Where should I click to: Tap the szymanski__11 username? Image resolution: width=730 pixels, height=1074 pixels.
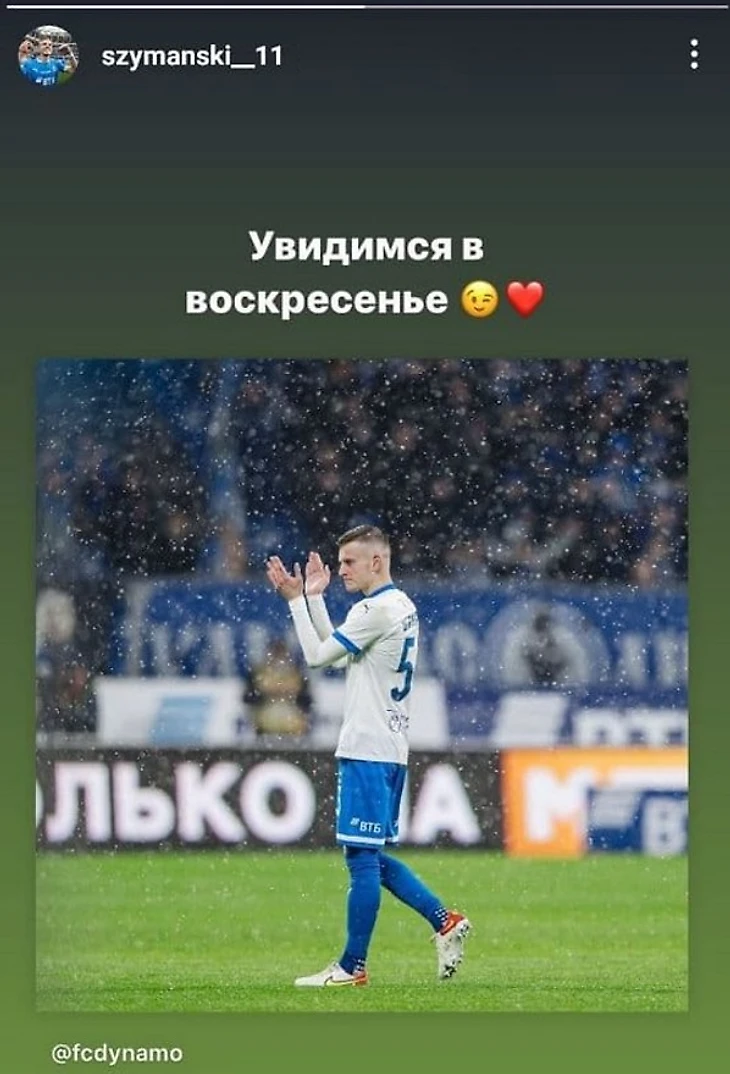[x=191, y=57]
